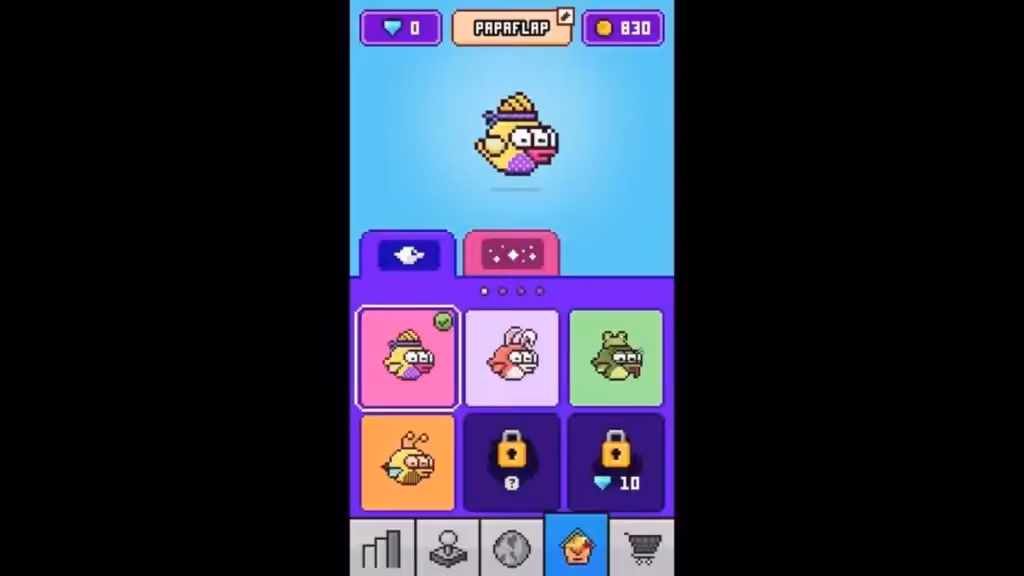Open the globe tab

(512, 548)
